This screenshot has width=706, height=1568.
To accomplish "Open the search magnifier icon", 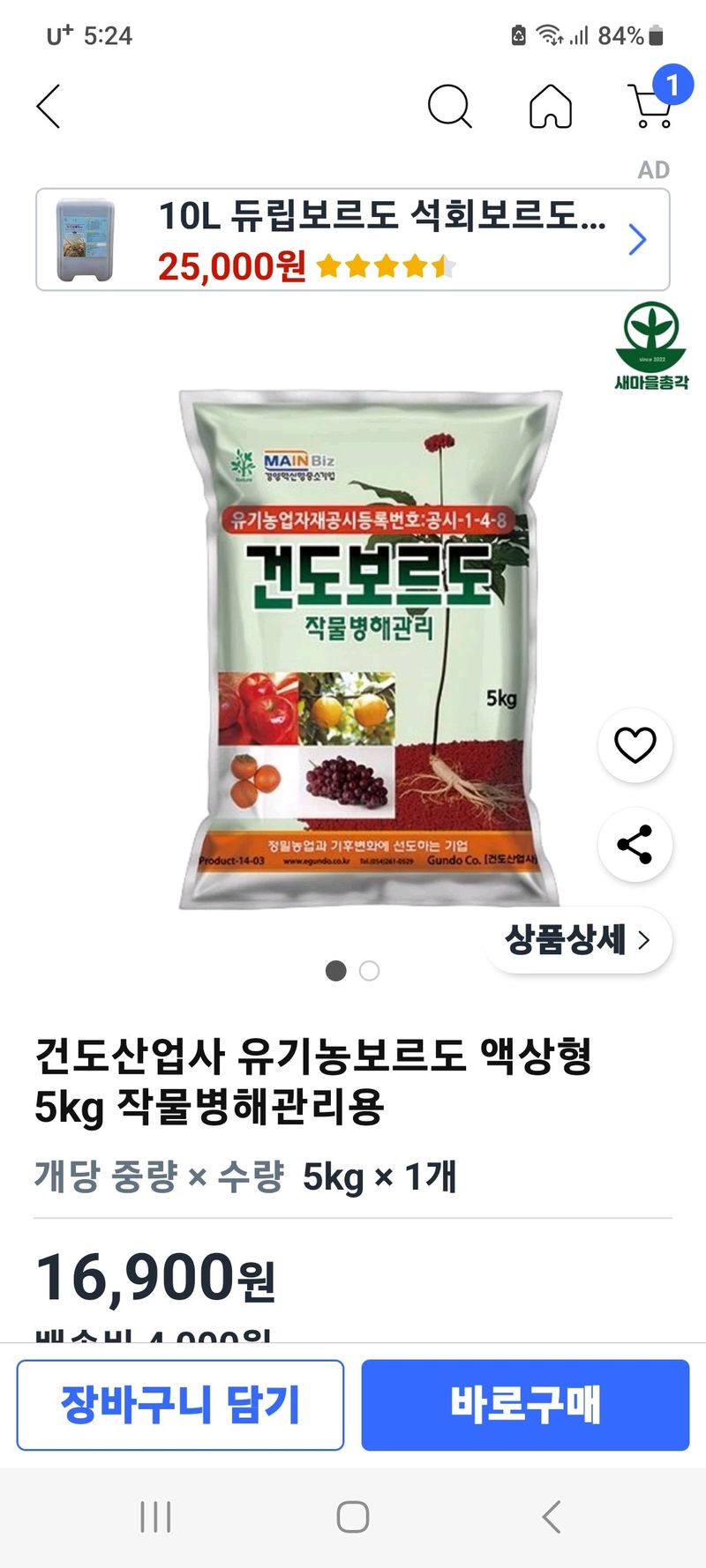I will 449,107.
